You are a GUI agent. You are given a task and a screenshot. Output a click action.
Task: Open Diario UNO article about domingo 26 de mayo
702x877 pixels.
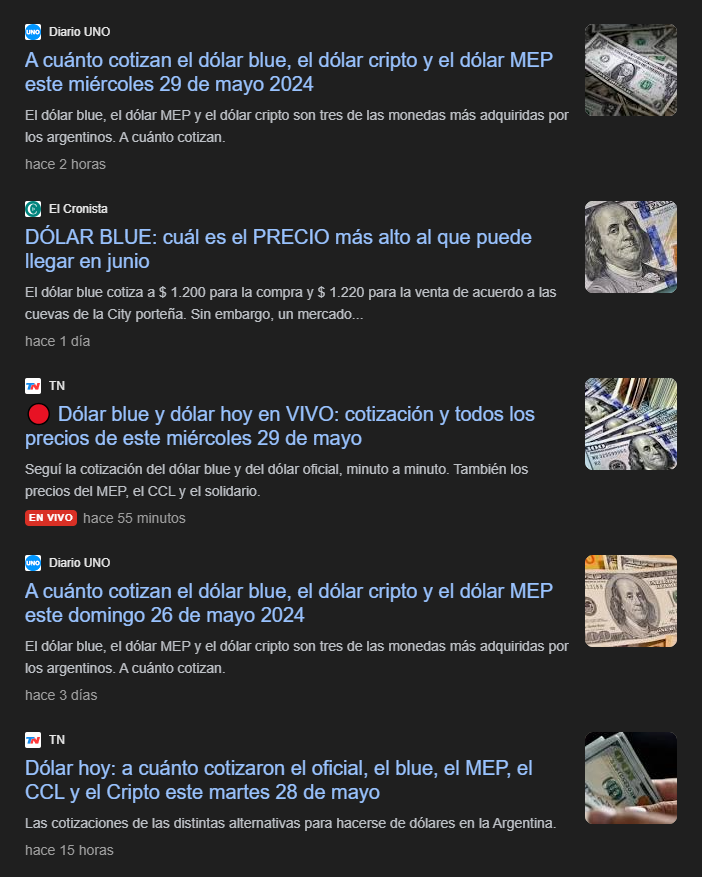pos(288,602)
